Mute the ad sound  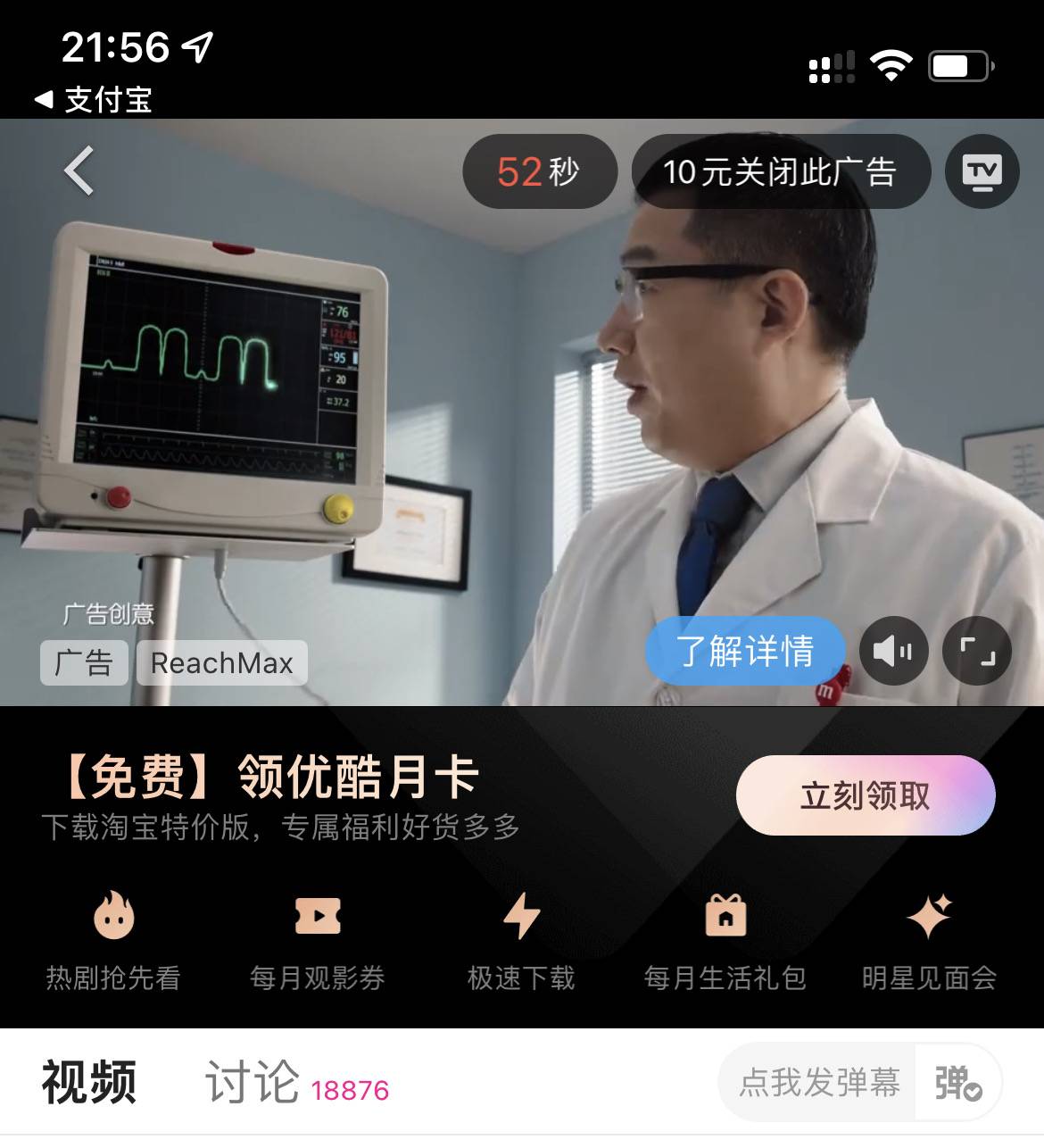[x=893, y=651]
